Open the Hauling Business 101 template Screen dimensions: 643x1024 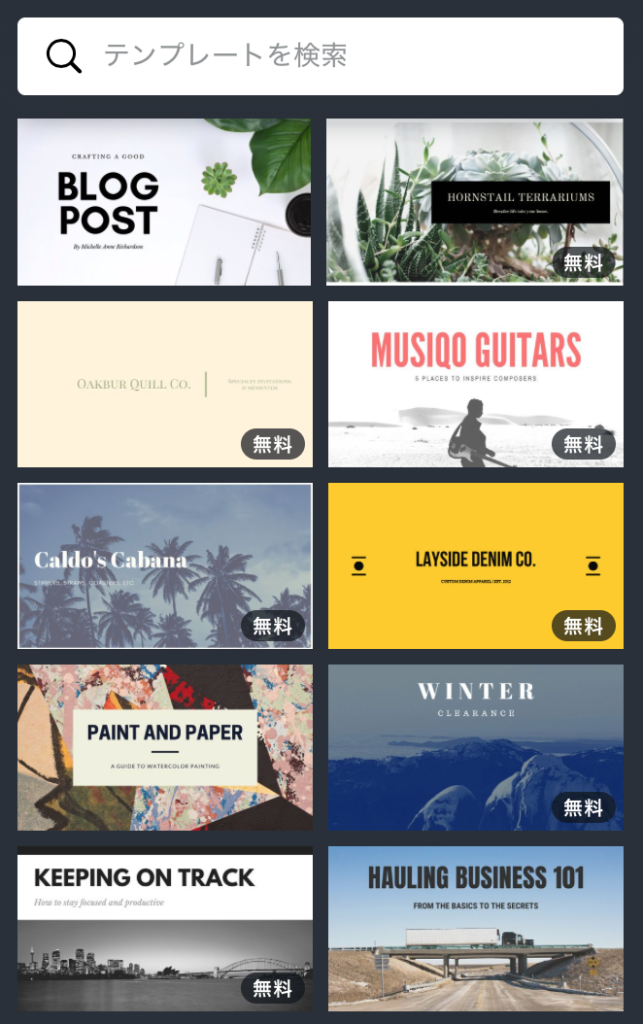point(475,929)
